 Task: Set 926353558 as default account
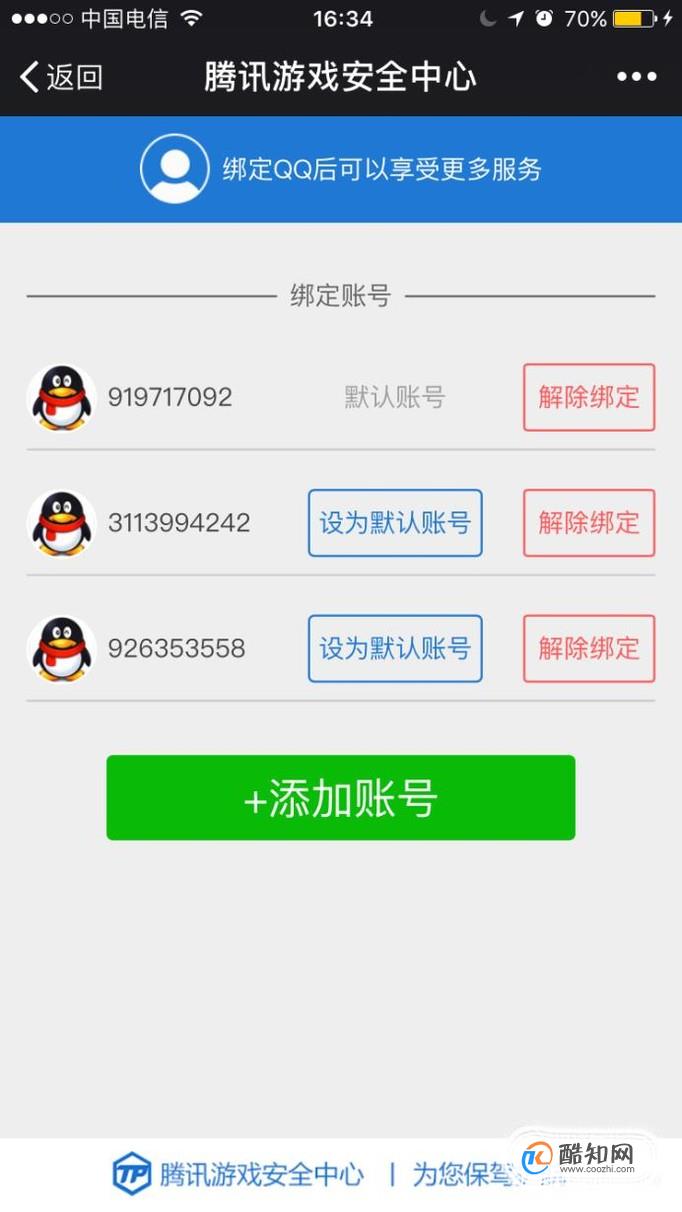[x=395, y=649]
